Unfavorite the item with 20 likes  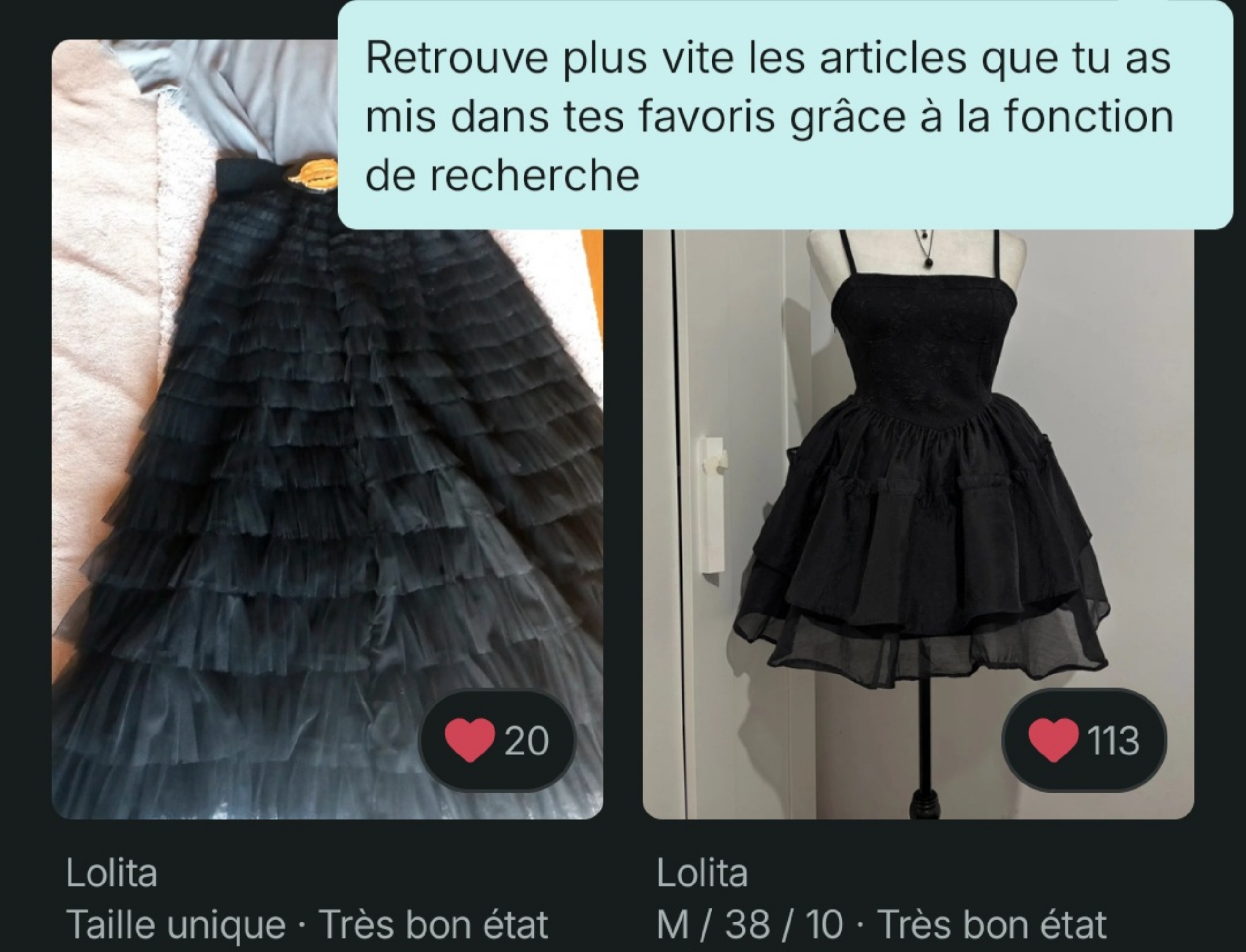tap(470, 740)
